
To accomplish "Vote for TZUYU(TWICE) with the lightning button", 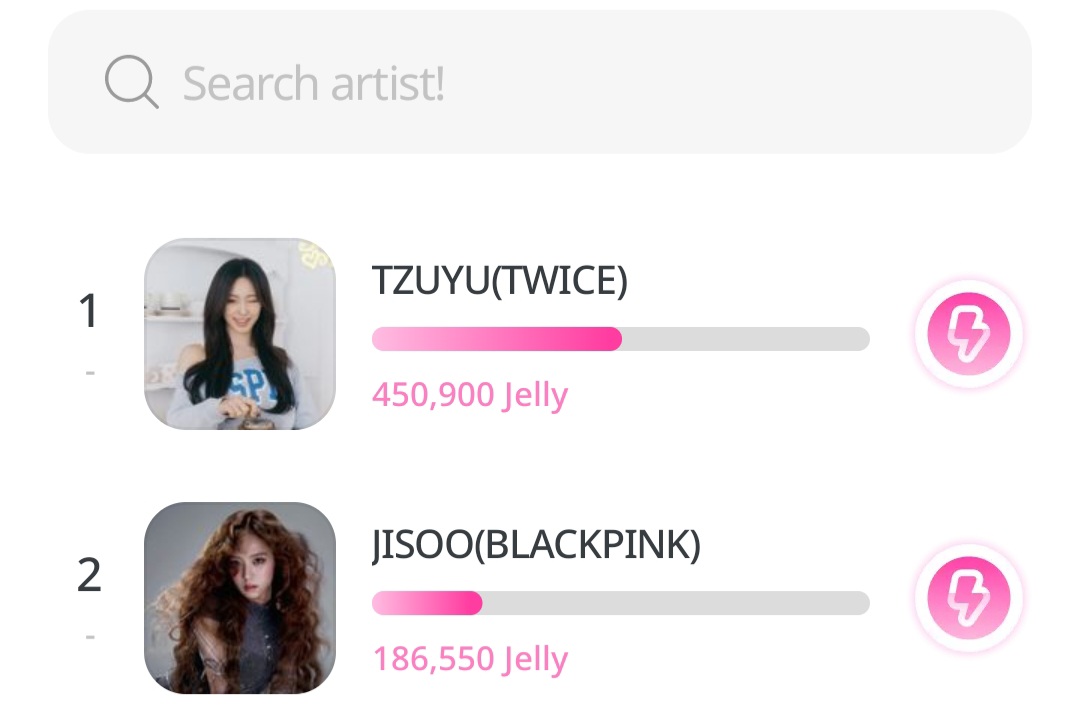I will pyautogui.click(x=968, y=334).
